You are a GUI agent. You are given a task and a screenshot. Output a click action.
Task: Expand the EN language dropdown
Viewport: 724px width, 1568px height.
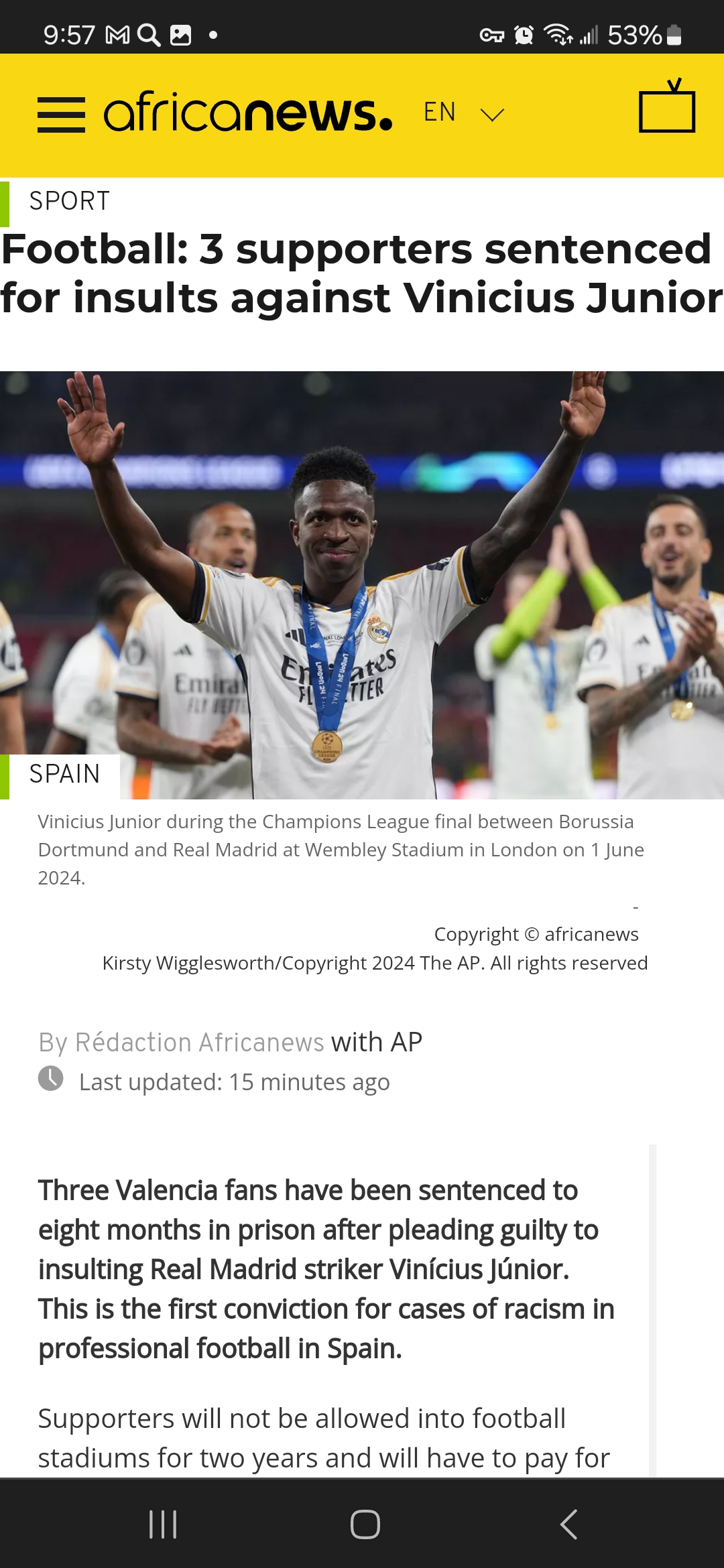(x=464, y=113)
